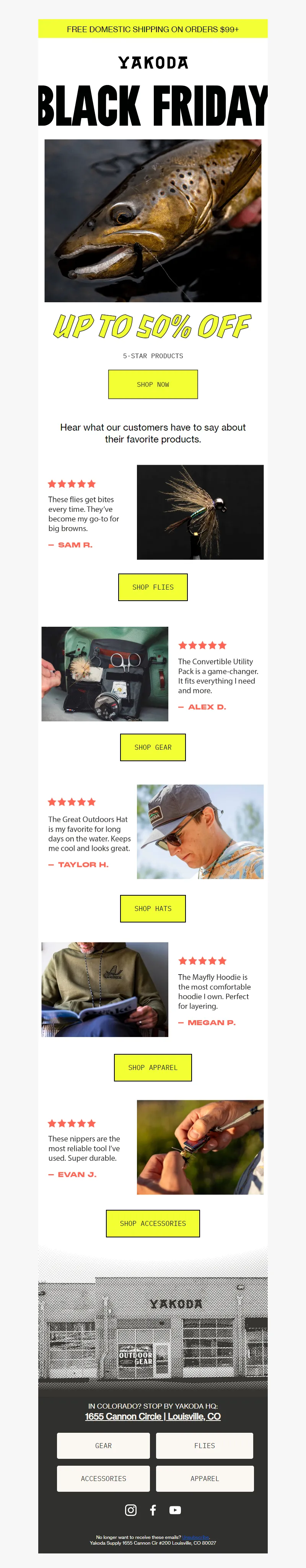
Task: Select the Apparel footer button
Action: (x=204, y=1478)
